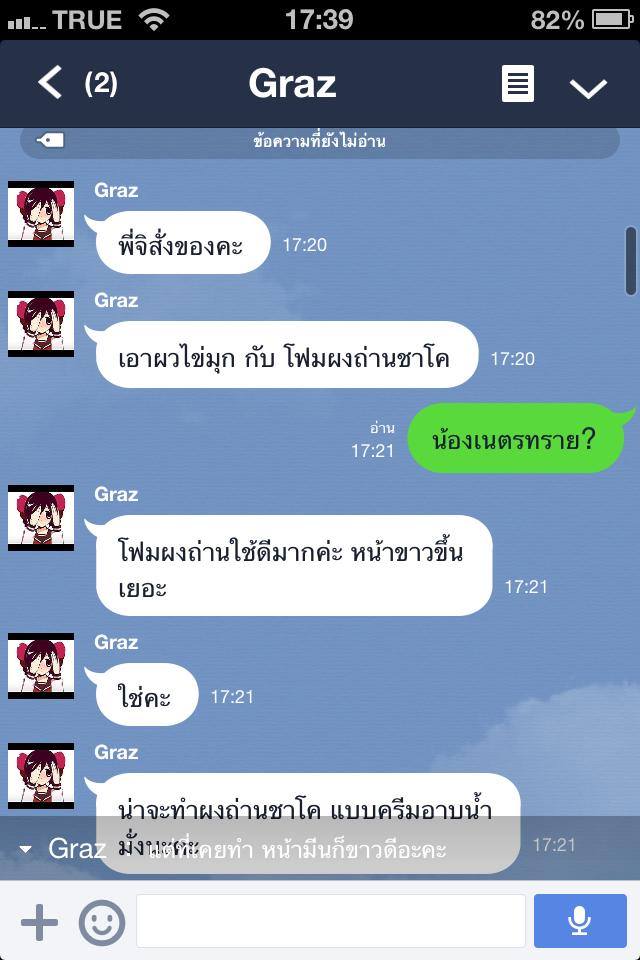Open the emoji sticker picker
This screenshot has height=960, width=640.
click(x=102, y=921)
